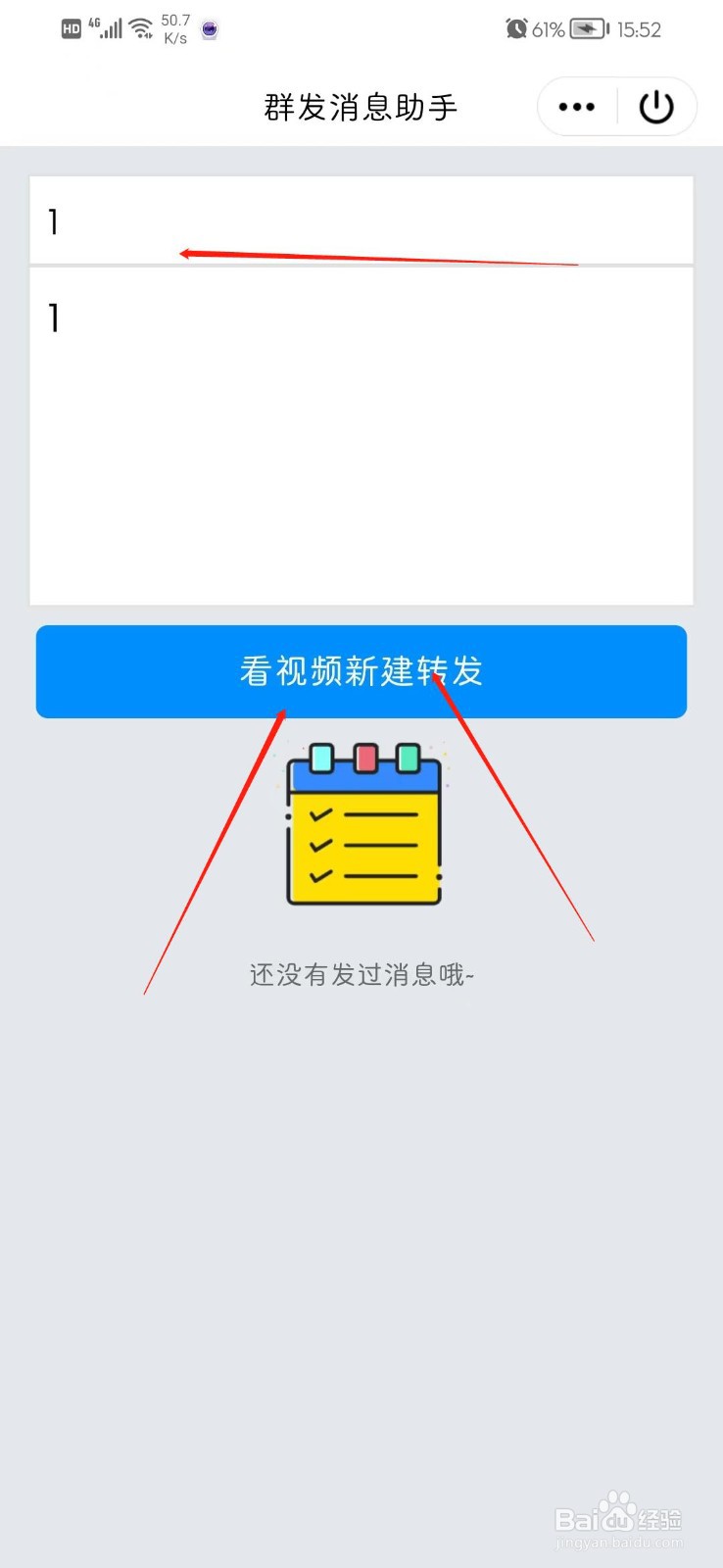Tap the divider between the two record entries
The width and height of the screenshot is (723, 1568).
click(x=361, y=269)
